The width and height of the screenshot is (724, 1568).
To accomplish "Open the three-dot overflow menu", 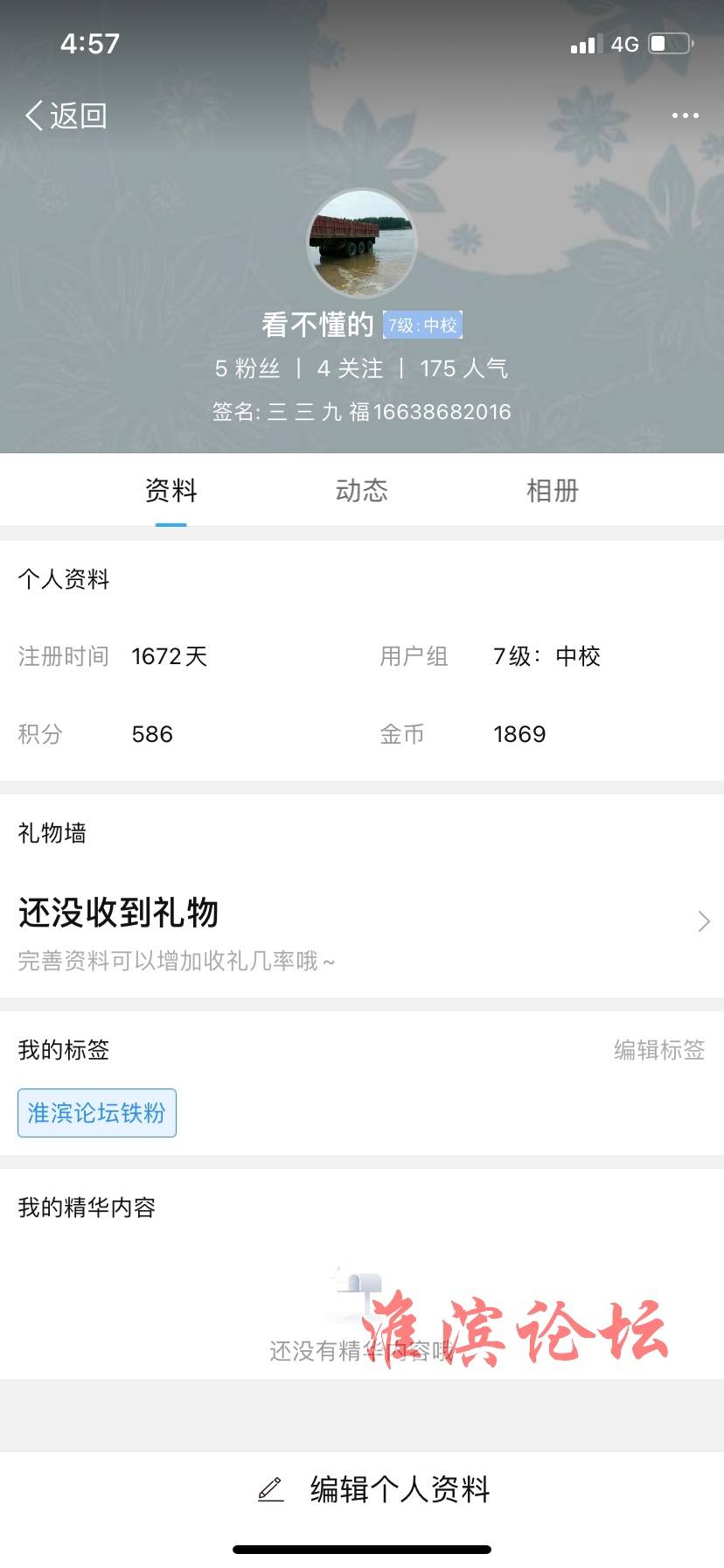I will point(685,115).
